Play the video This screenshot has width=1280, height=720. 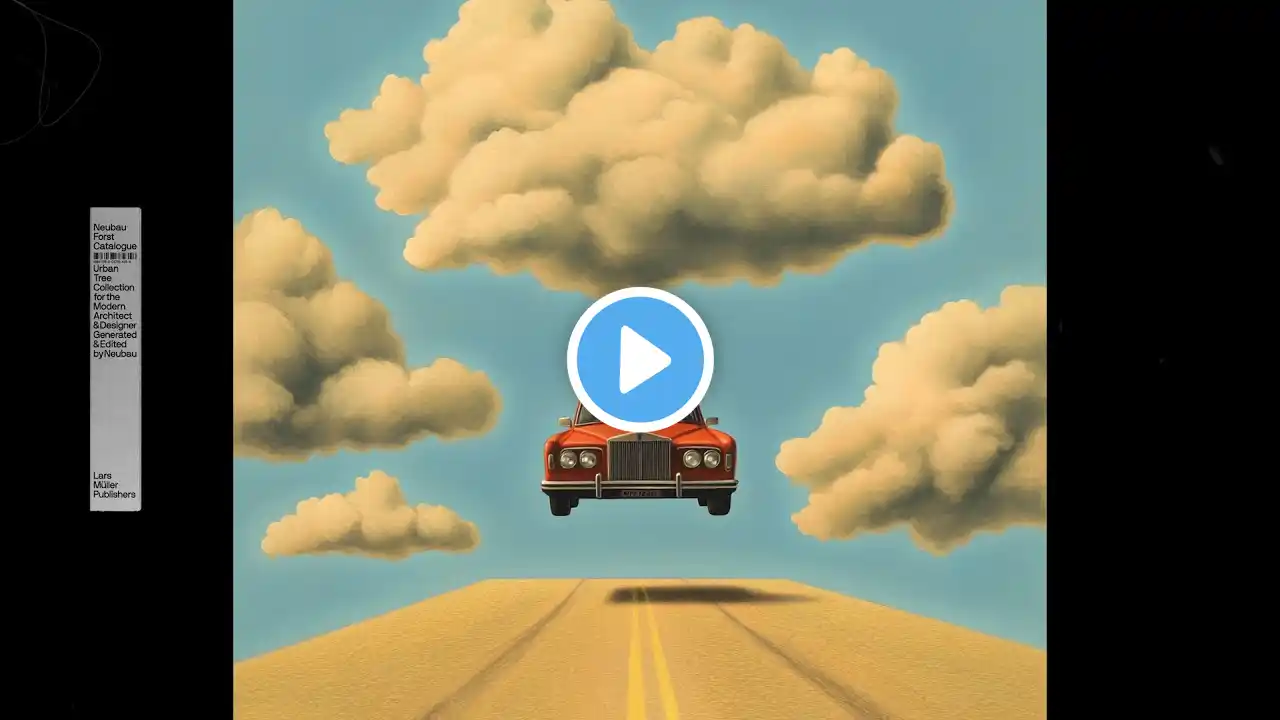click(640, 360)
